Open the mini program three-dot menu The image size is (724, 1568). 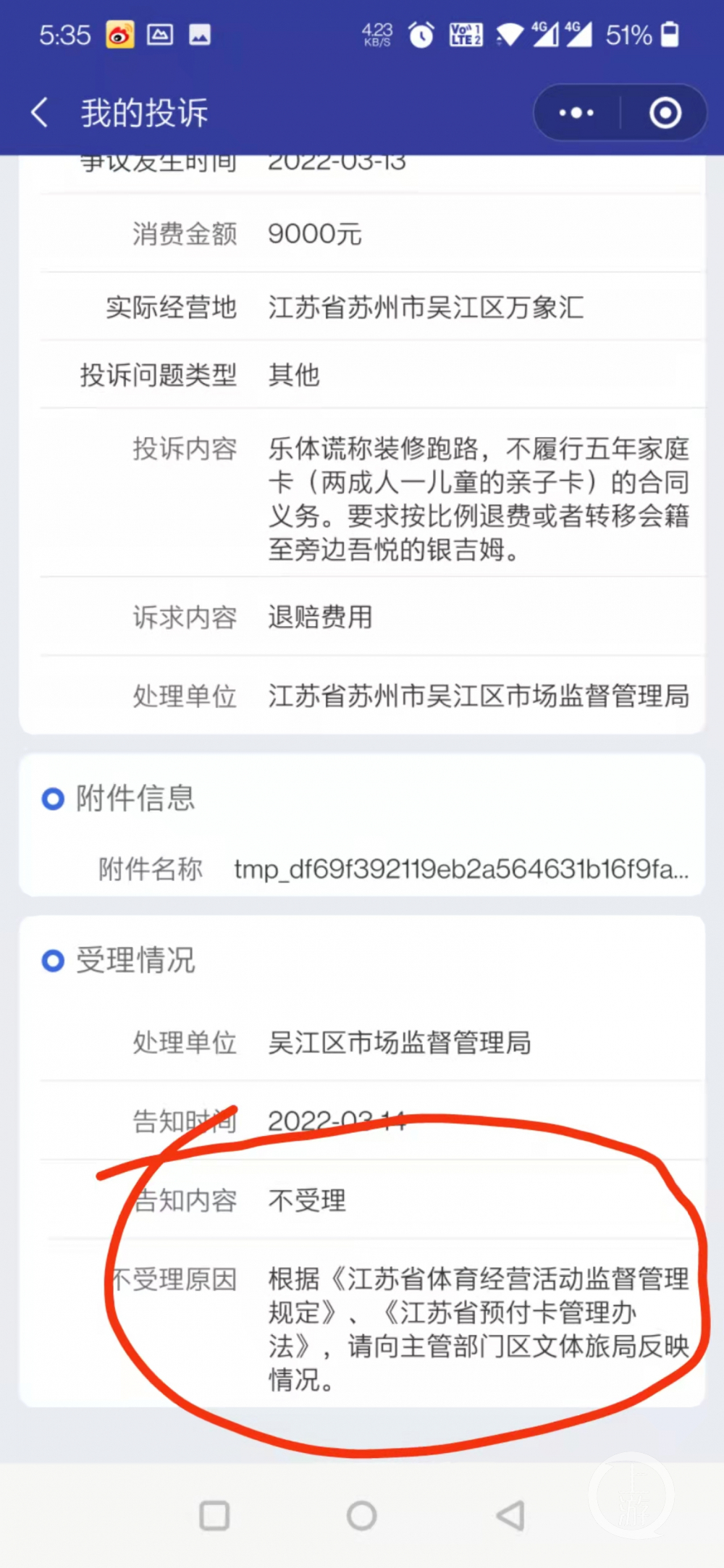coord(576,113)
